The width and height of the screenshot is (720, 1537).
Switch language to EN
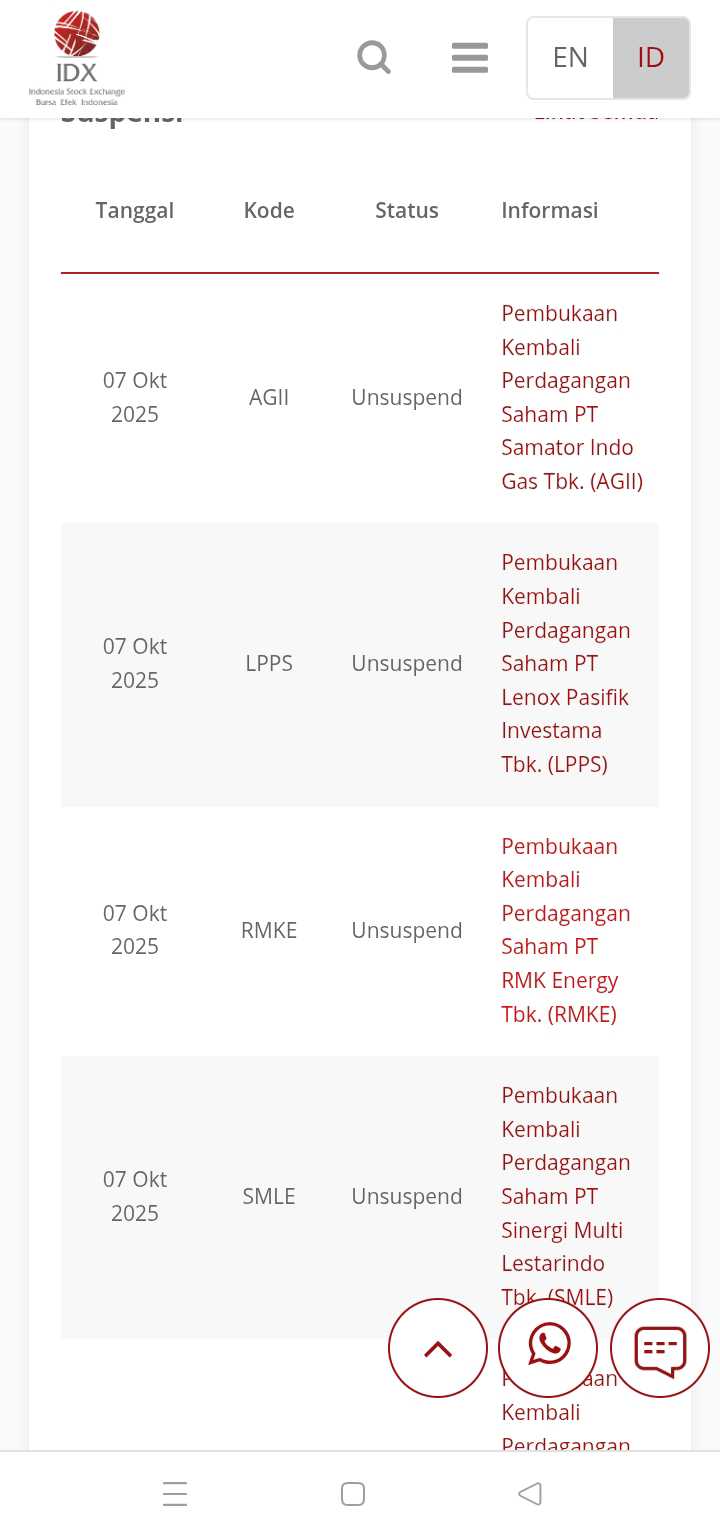coord(570,58)
